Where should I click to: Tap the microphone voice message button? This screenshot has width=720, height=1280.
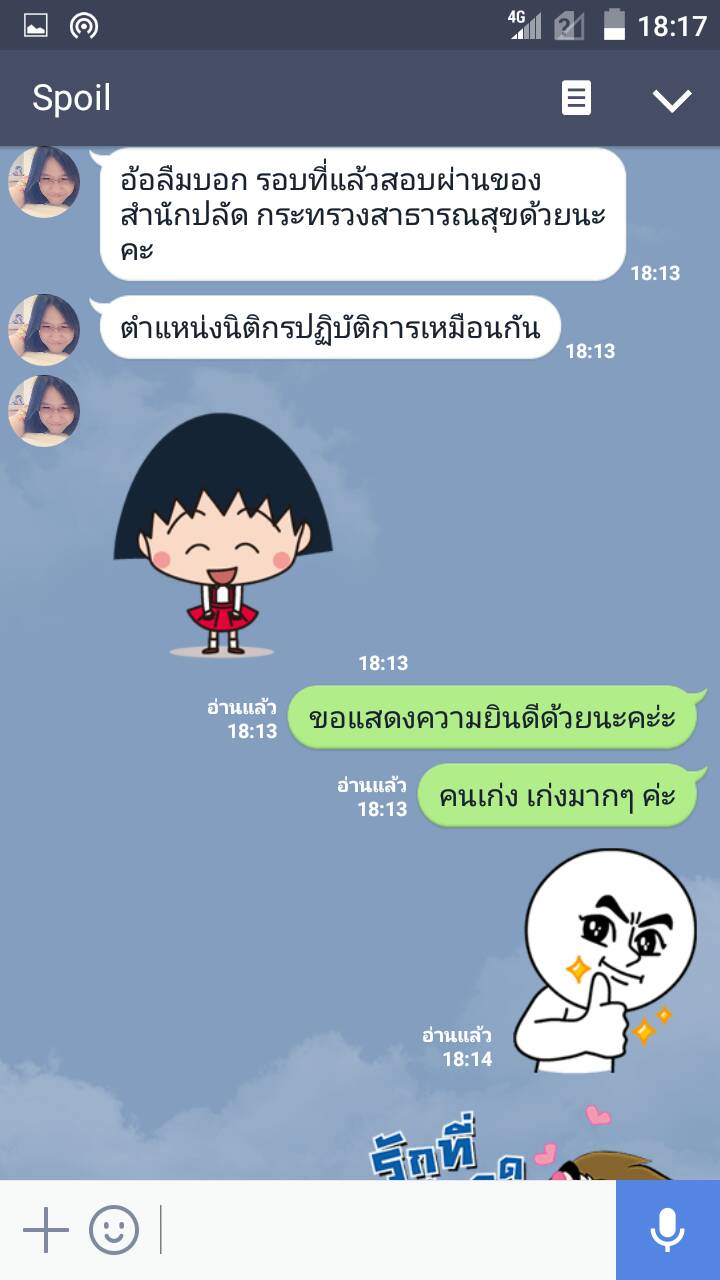pyautogui.click(x=667, y=1230)
